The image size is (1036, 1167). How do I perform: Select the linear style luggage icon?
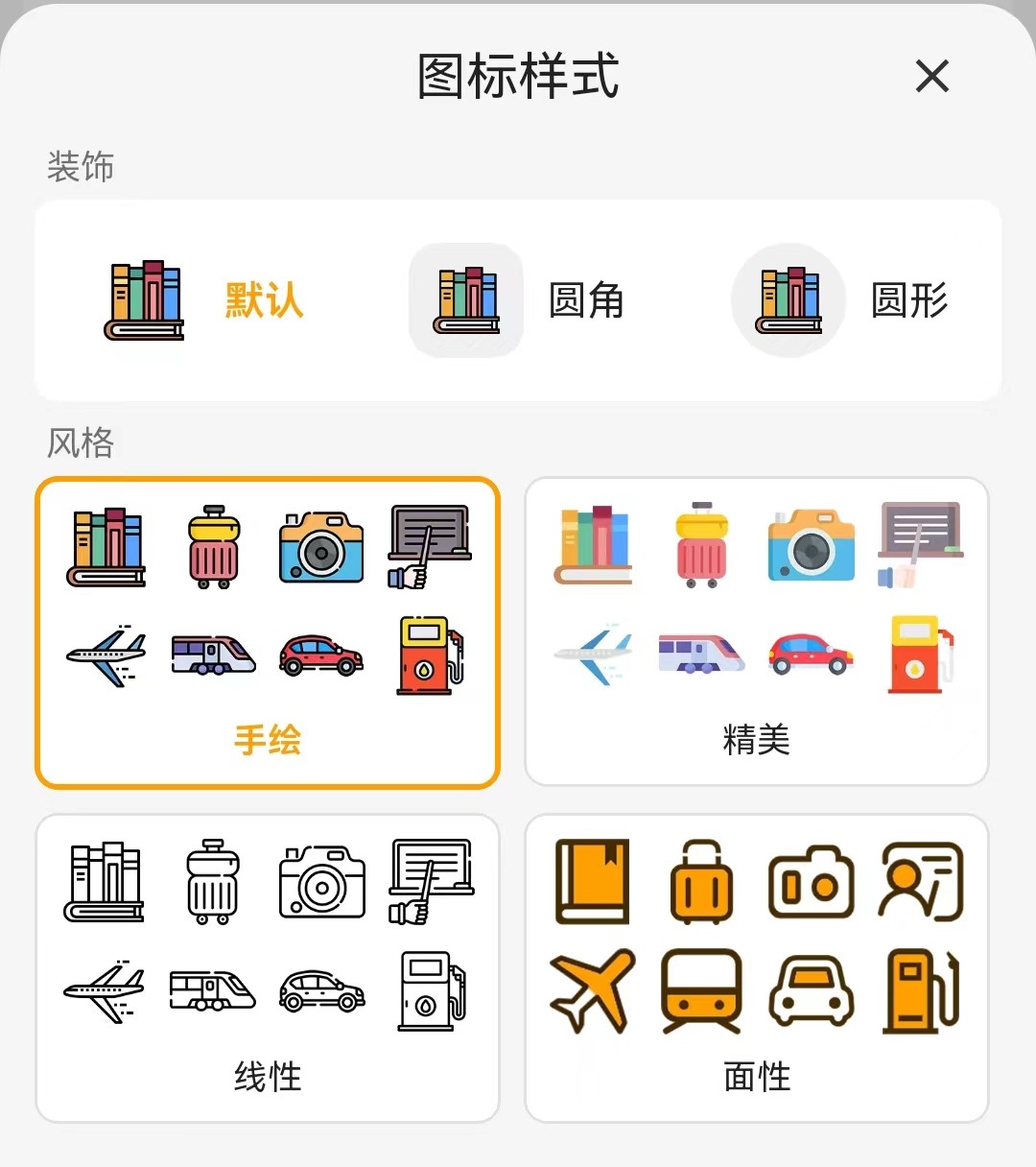pyautogui.click(x=213, y=883)
